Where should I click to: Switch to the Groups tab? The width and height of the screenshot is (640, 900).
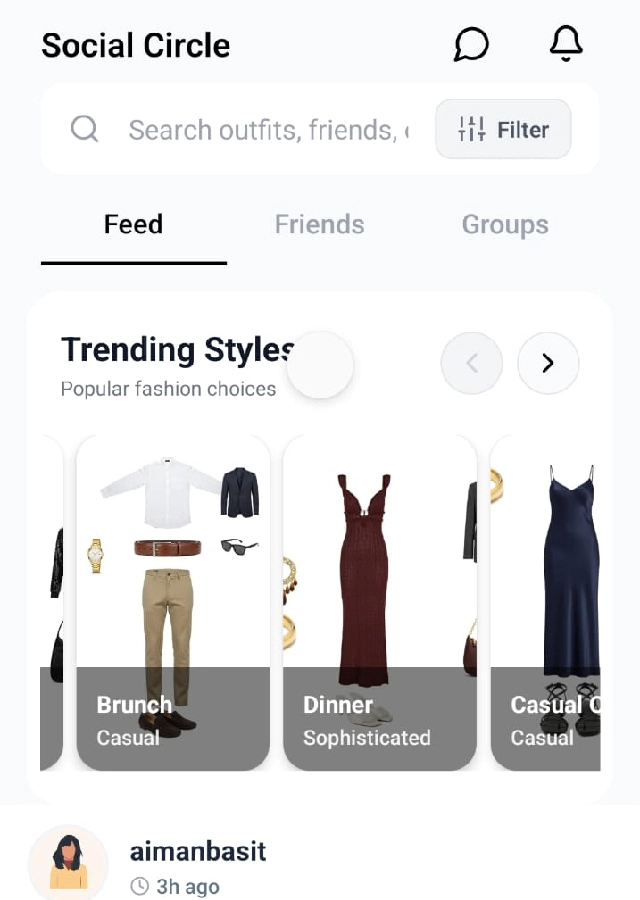click(x=505, y=225)
